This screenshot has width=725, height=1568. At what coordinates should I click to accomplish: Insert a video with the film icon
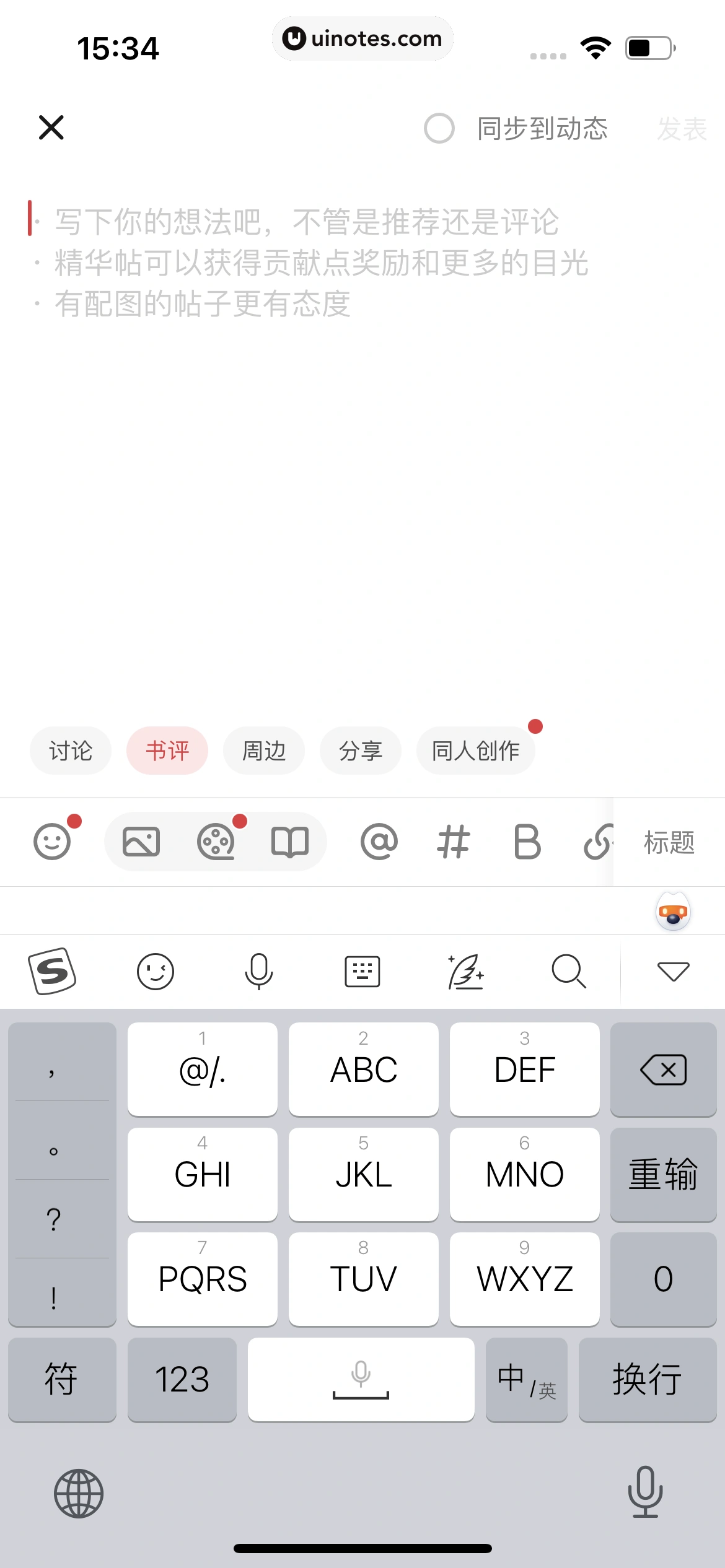[215, 841]
